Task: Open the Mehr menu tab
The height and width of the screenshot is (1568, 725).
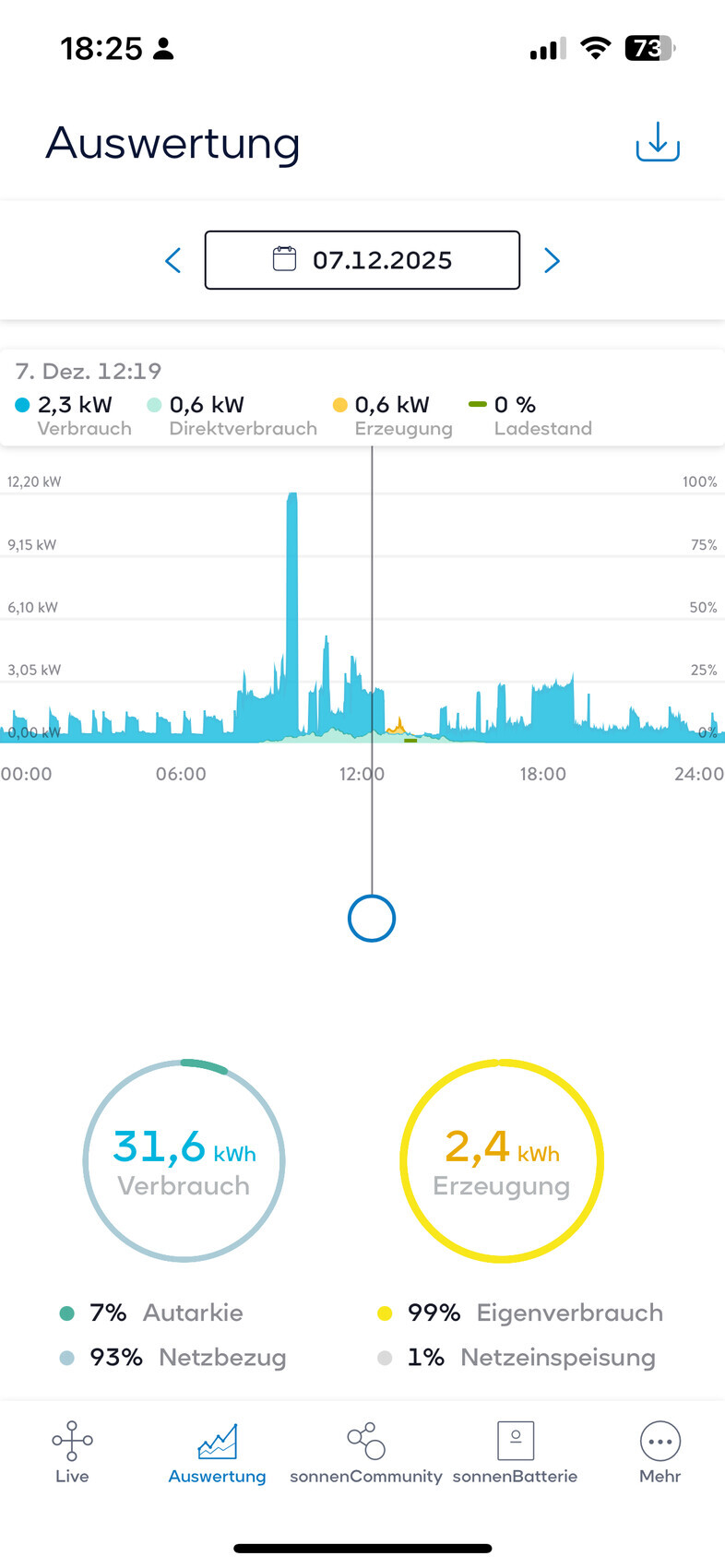Action: tap(660, 1452)
